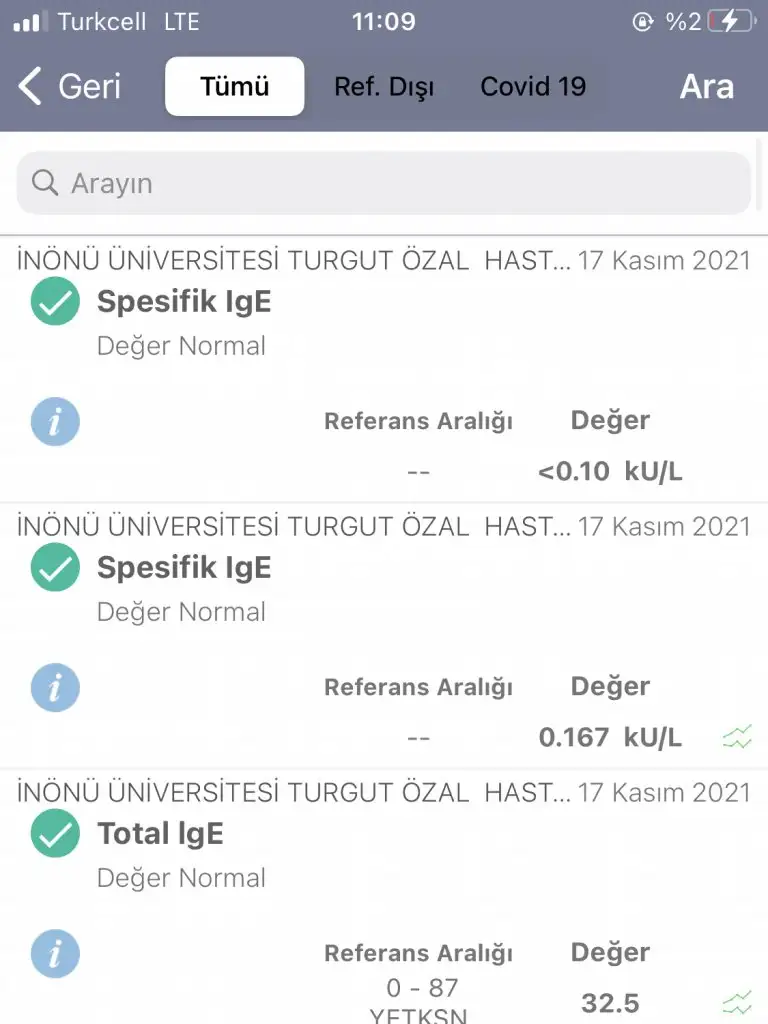Tap the Ara button
This screenshot has height=1024, width=768.
(x=706, y=87)
